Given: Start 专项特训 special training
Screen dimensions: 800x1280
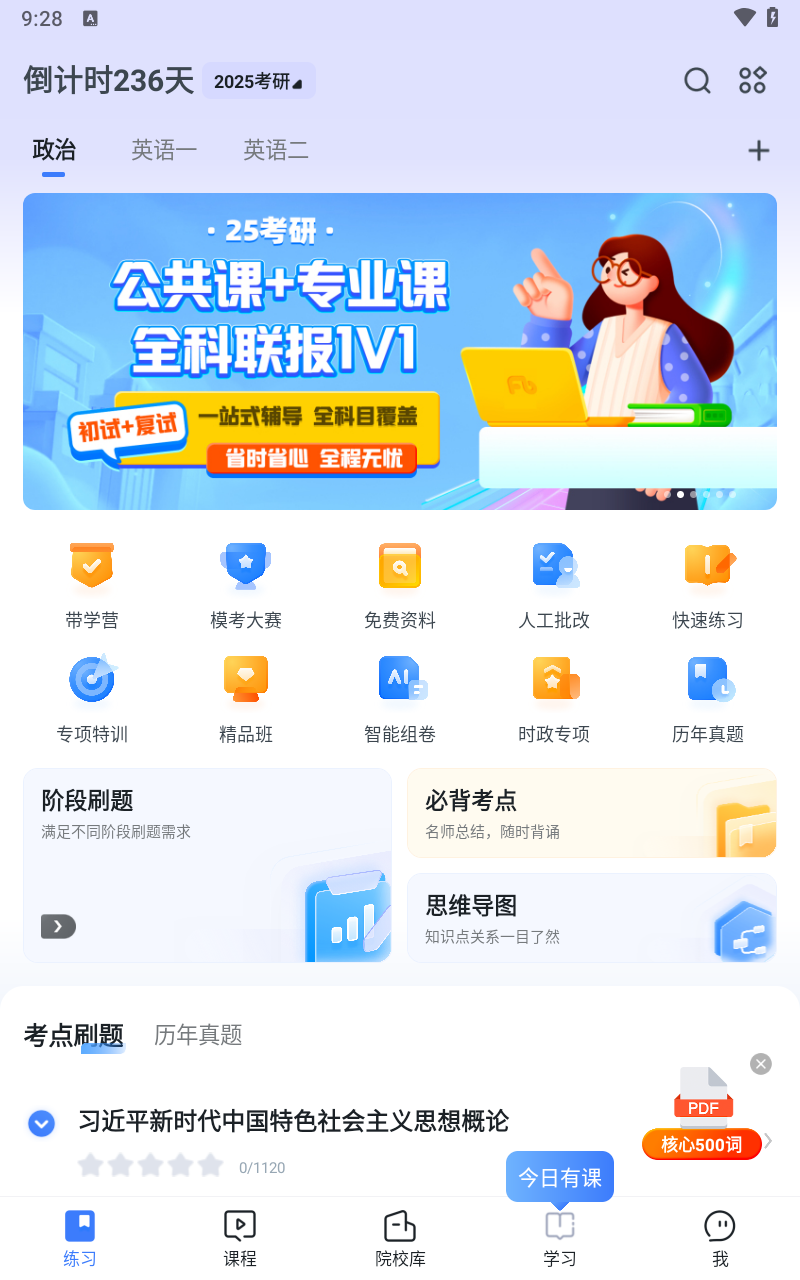Looking at the screenshot, I should [x=91, y=697].
